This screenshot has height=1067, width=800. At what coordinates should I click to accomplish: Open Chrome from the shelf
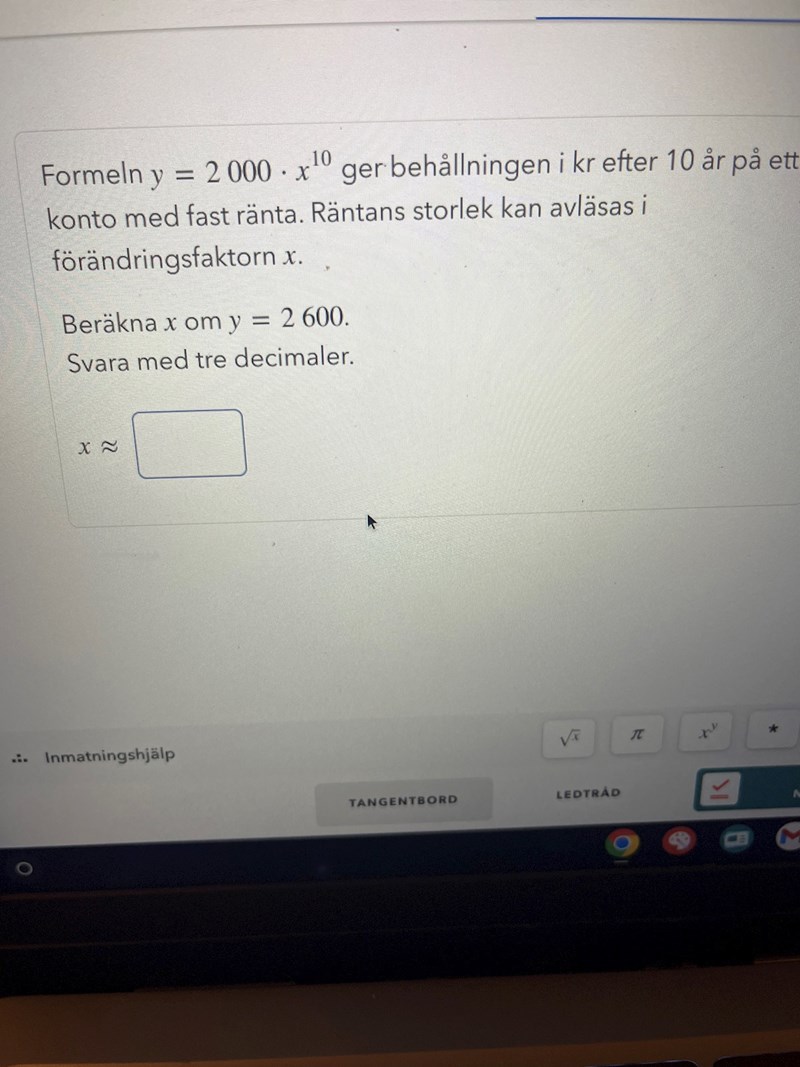[622, 845]
